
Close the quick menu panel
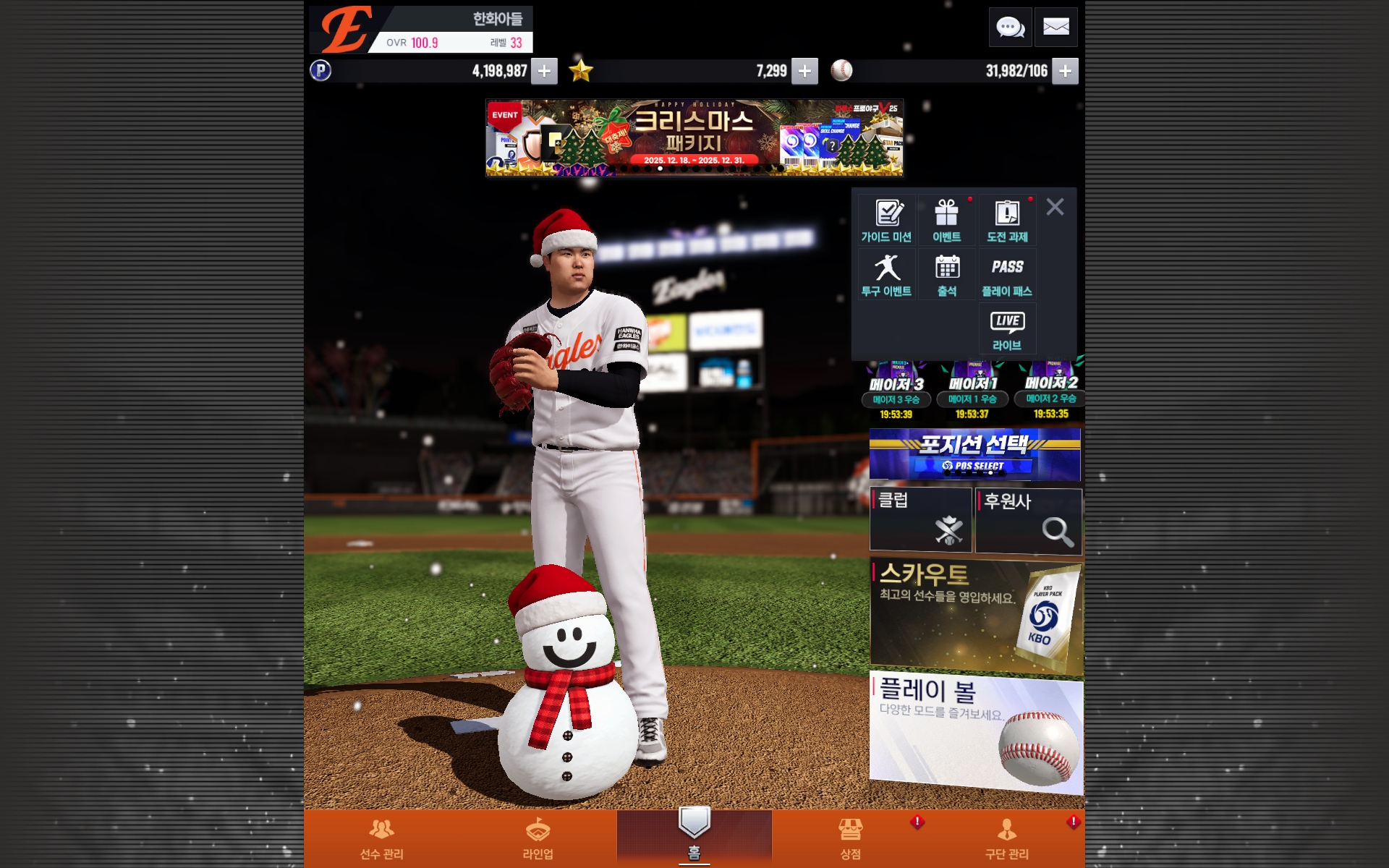(x=1055, y=207)
